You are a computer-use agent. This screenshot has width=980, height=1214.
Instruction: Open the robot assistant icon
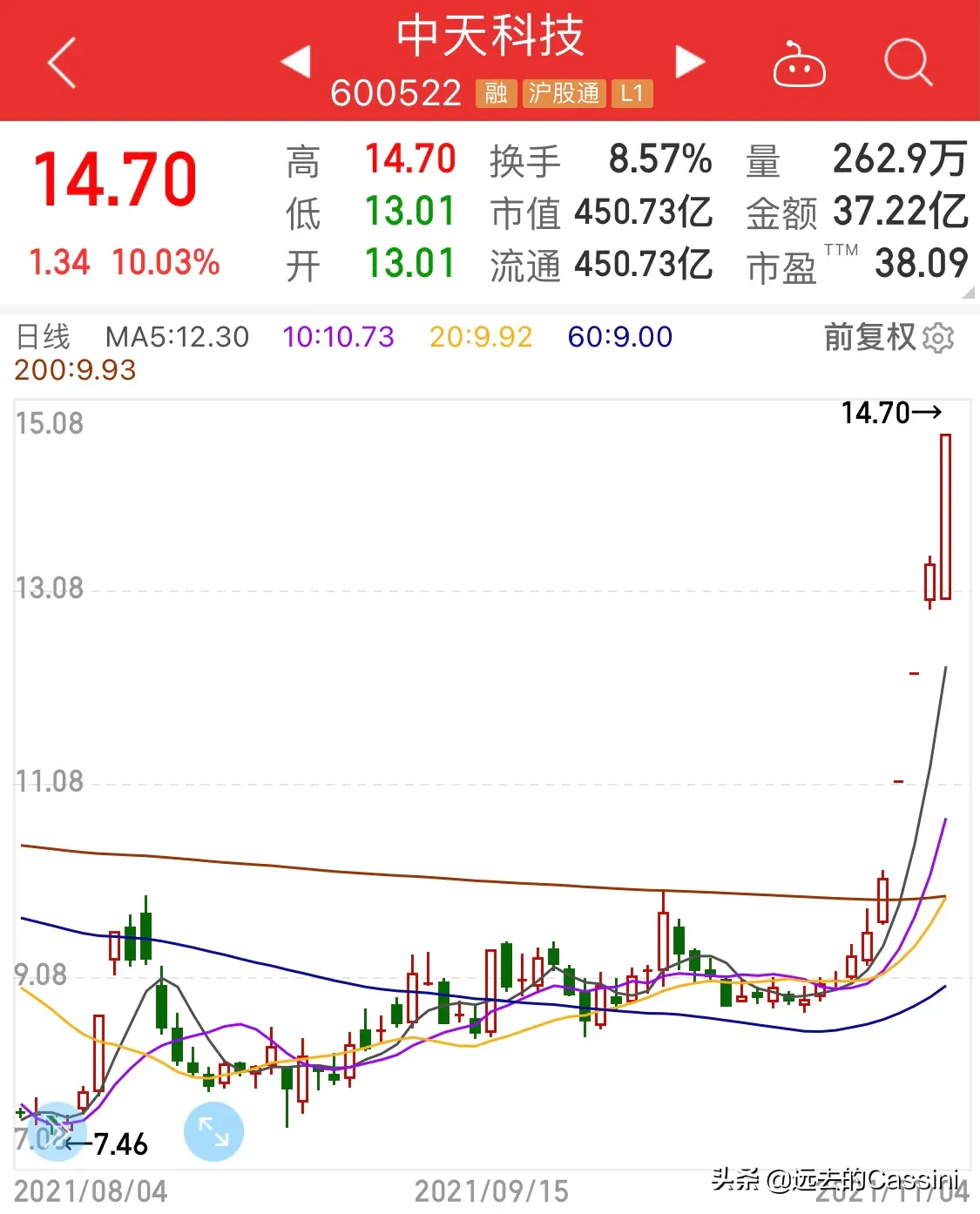coord(799,64)
